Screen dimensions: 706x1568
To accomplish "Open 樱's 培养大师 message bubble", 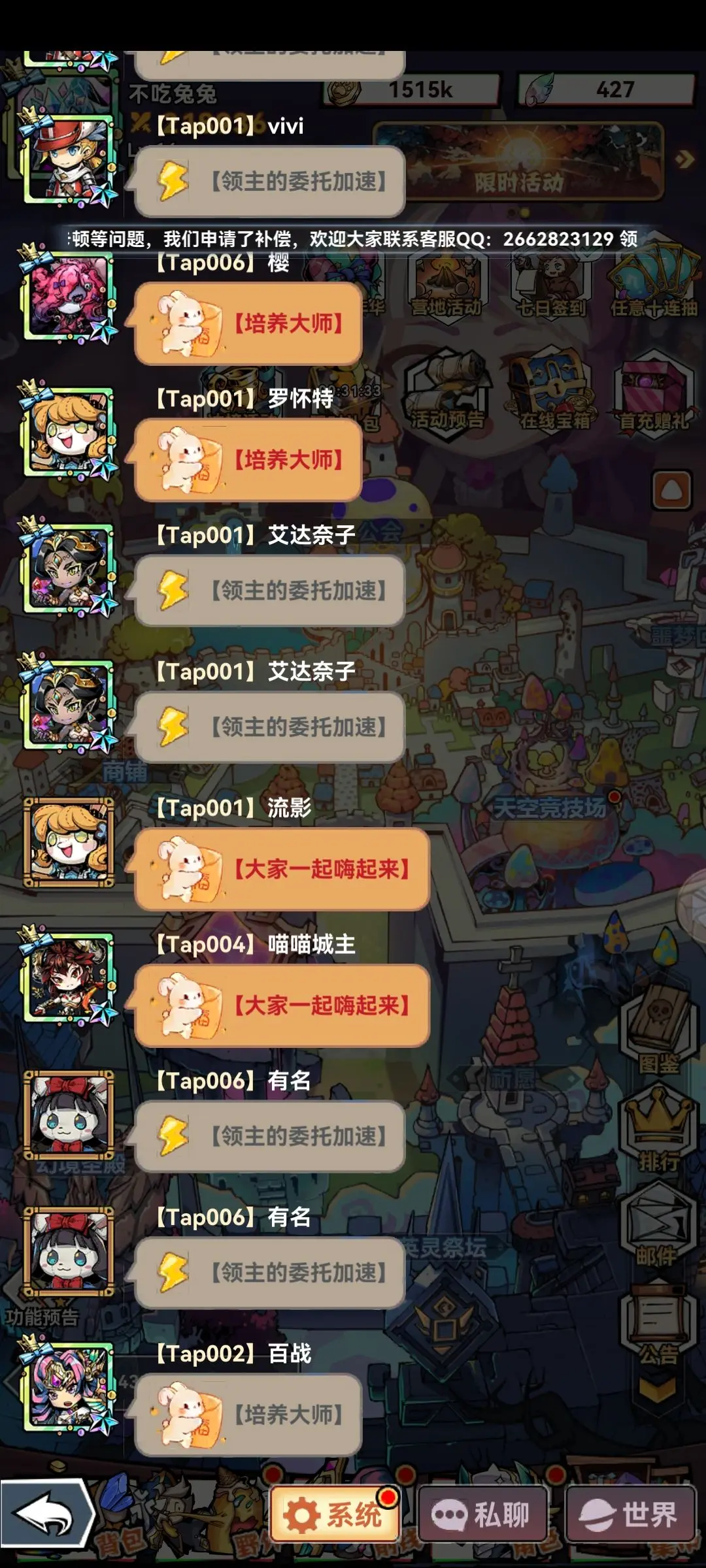I will coord(248,323).
